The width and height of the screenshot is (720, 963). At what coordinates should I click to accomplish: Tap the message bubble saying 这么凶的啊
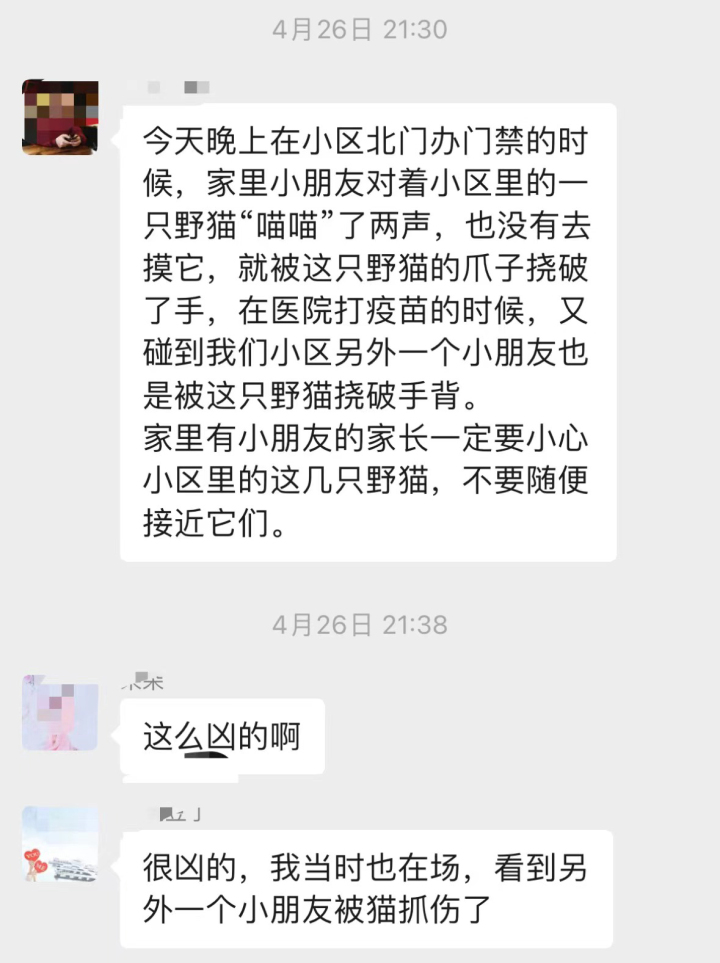click(x=222, y=737)
